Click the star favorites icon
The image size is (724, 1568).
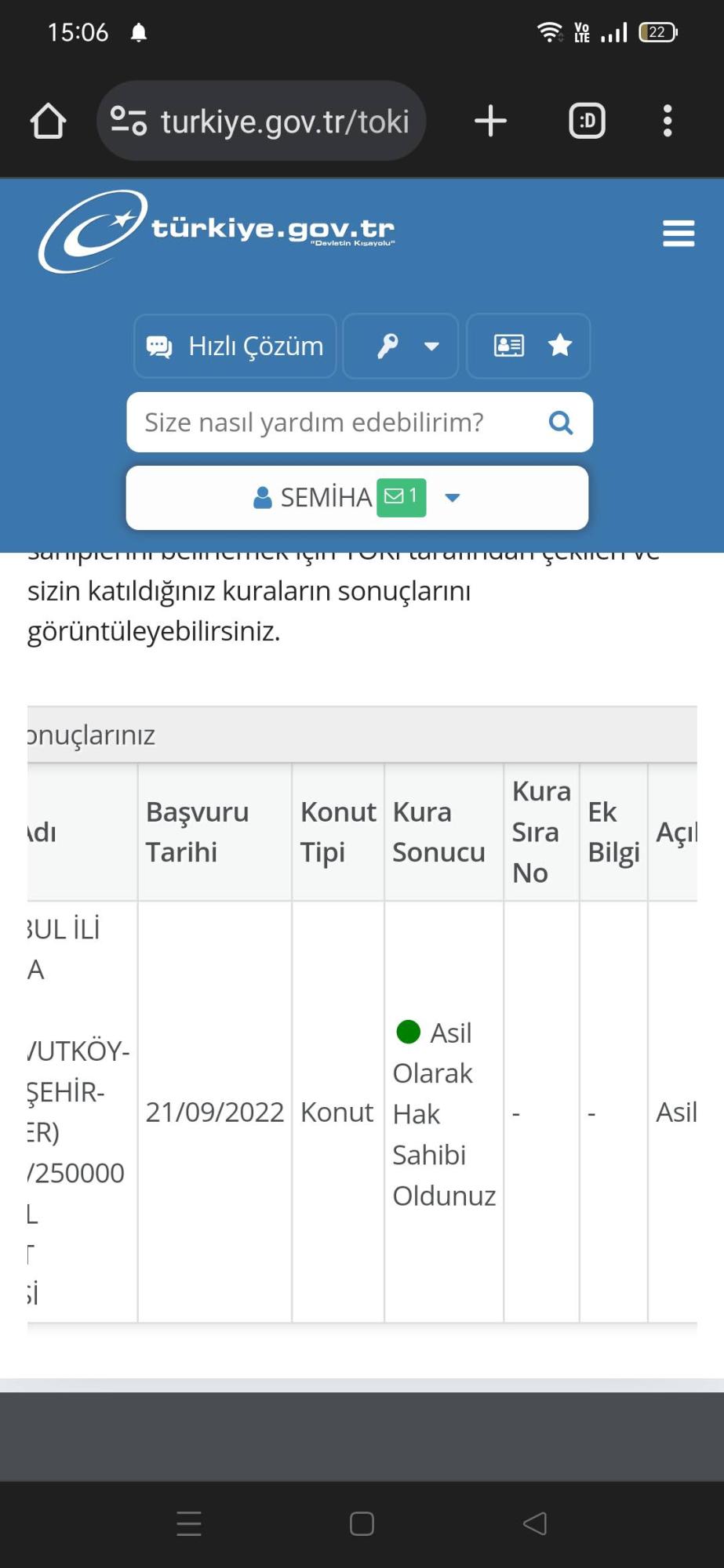[x=559, y=346]
